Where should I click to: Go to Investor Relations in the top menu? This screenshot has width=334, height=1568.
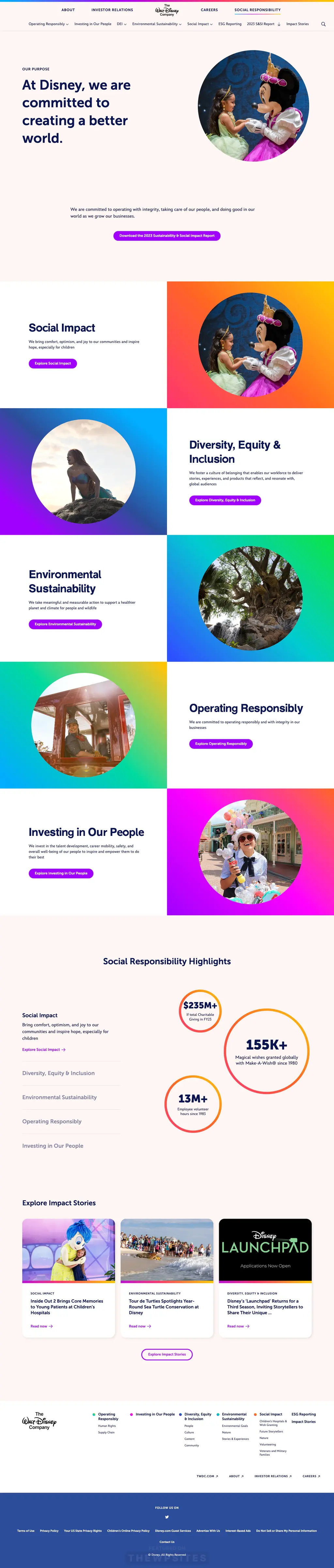point(112,10)
